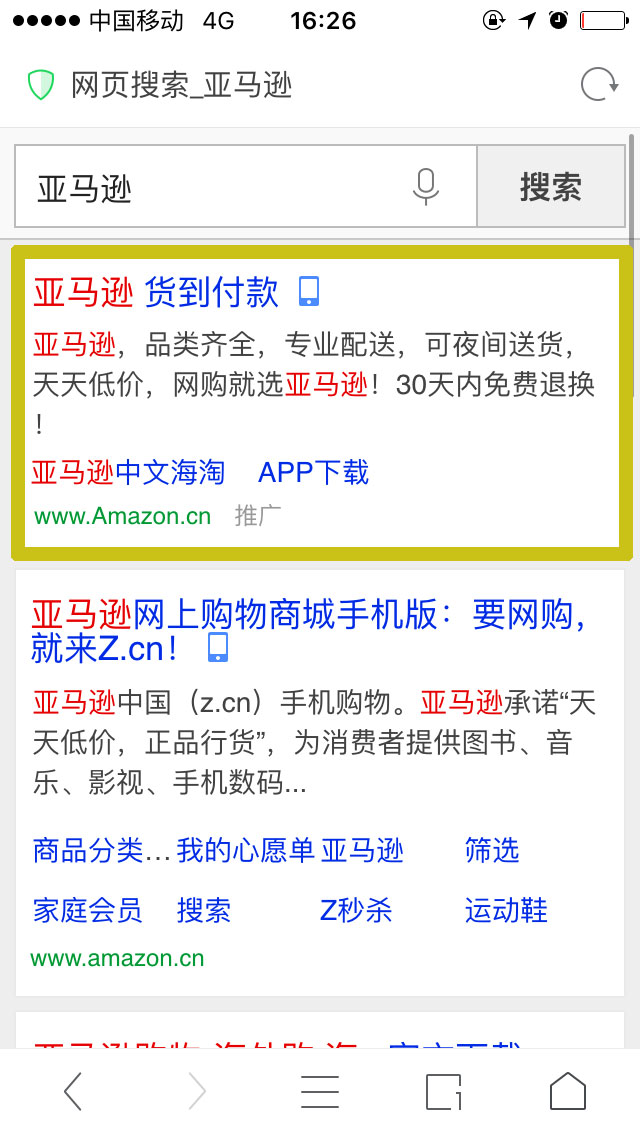The image size is (640, 1136).
Task: Tap the 亚马逊 search input field
Action: 215,187
